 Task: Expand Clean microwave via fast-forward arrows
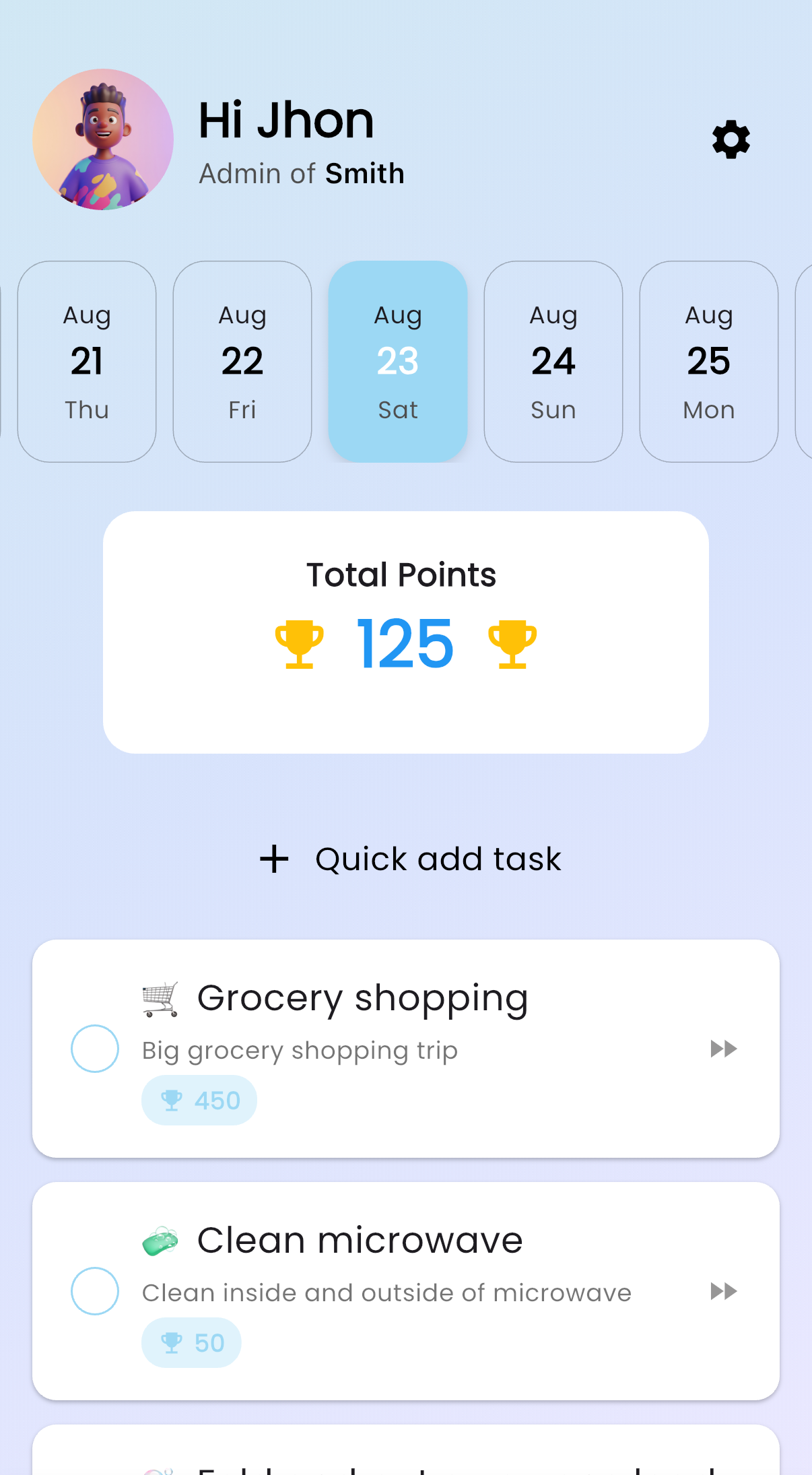(x=724, y=1290)
